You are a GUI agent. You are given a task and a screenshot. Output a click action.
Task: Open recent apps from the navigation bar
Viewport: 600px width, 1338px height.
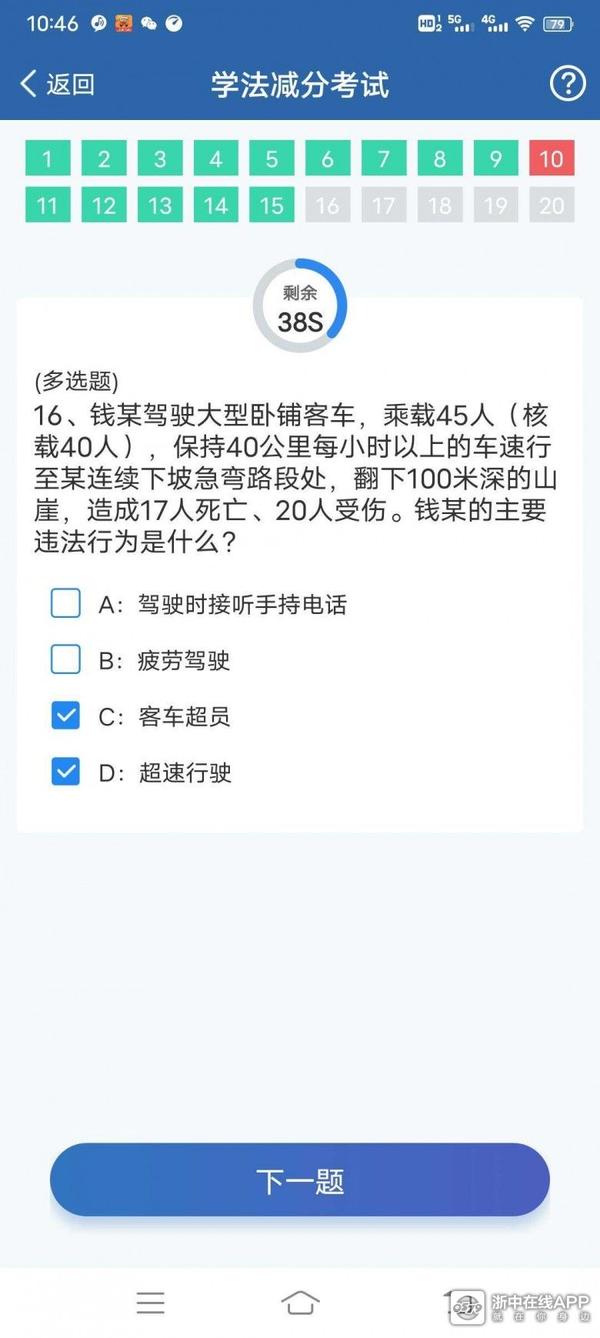151,1301
